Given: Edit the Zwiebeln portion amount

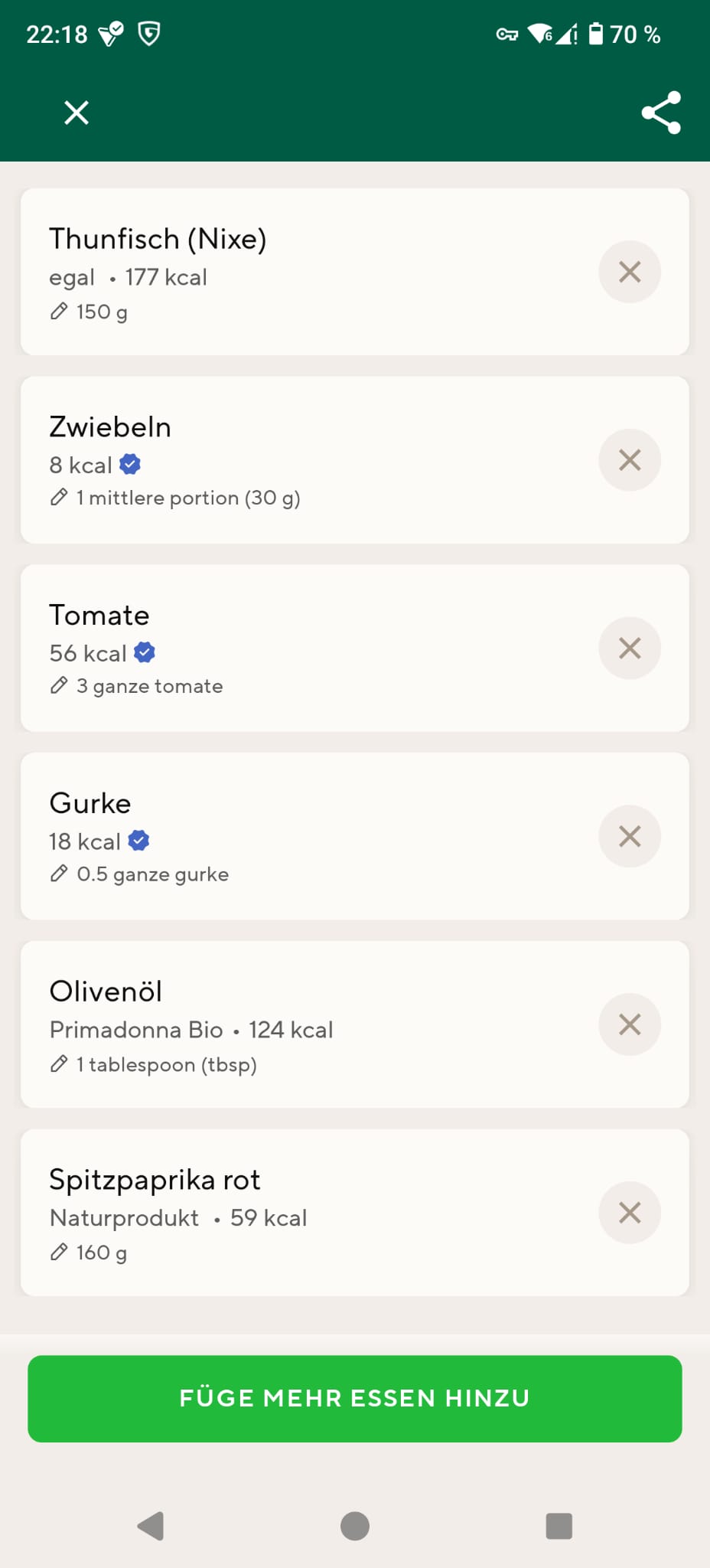Looking at the screenshot, I should point(175,498).
